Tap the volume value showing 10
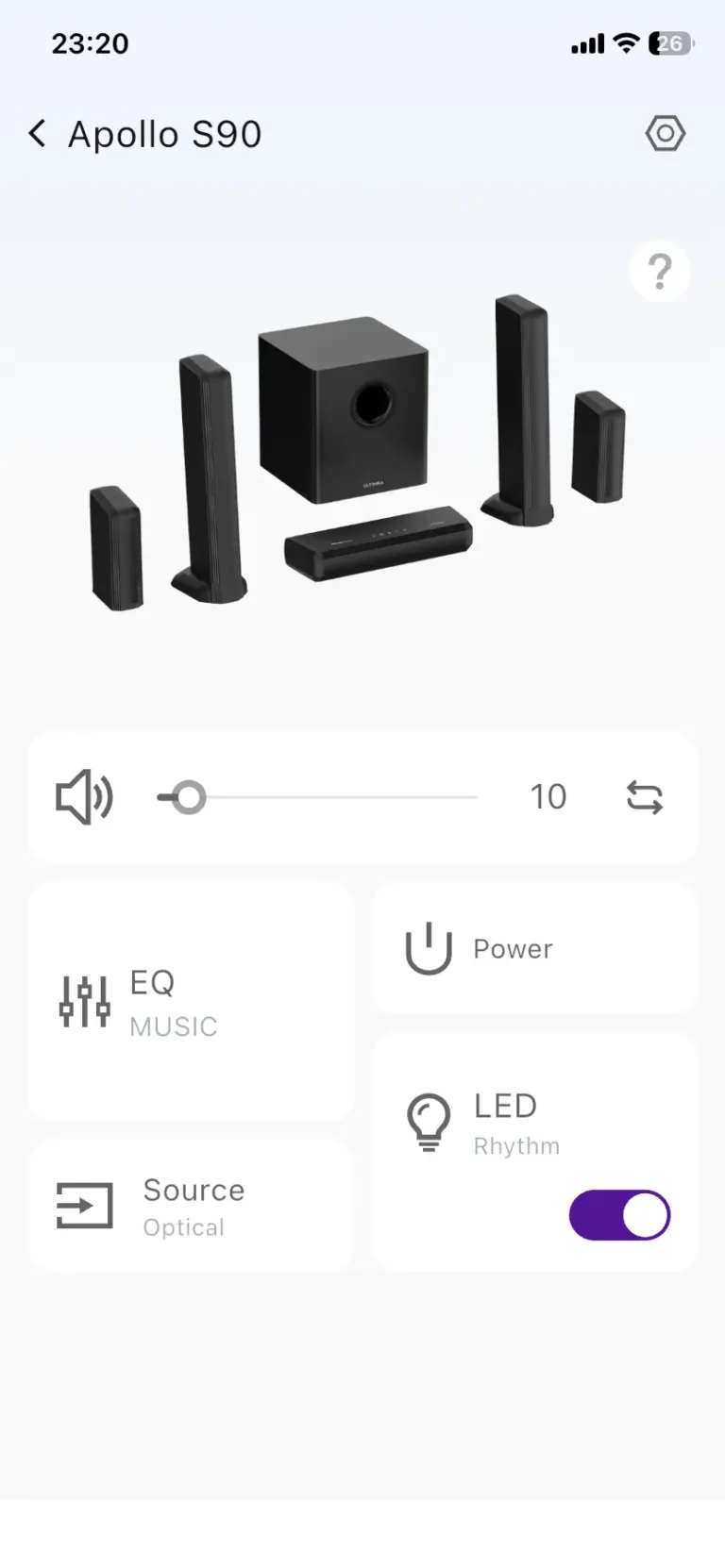The image size is (725, 1568). click(x=548, y=797)
